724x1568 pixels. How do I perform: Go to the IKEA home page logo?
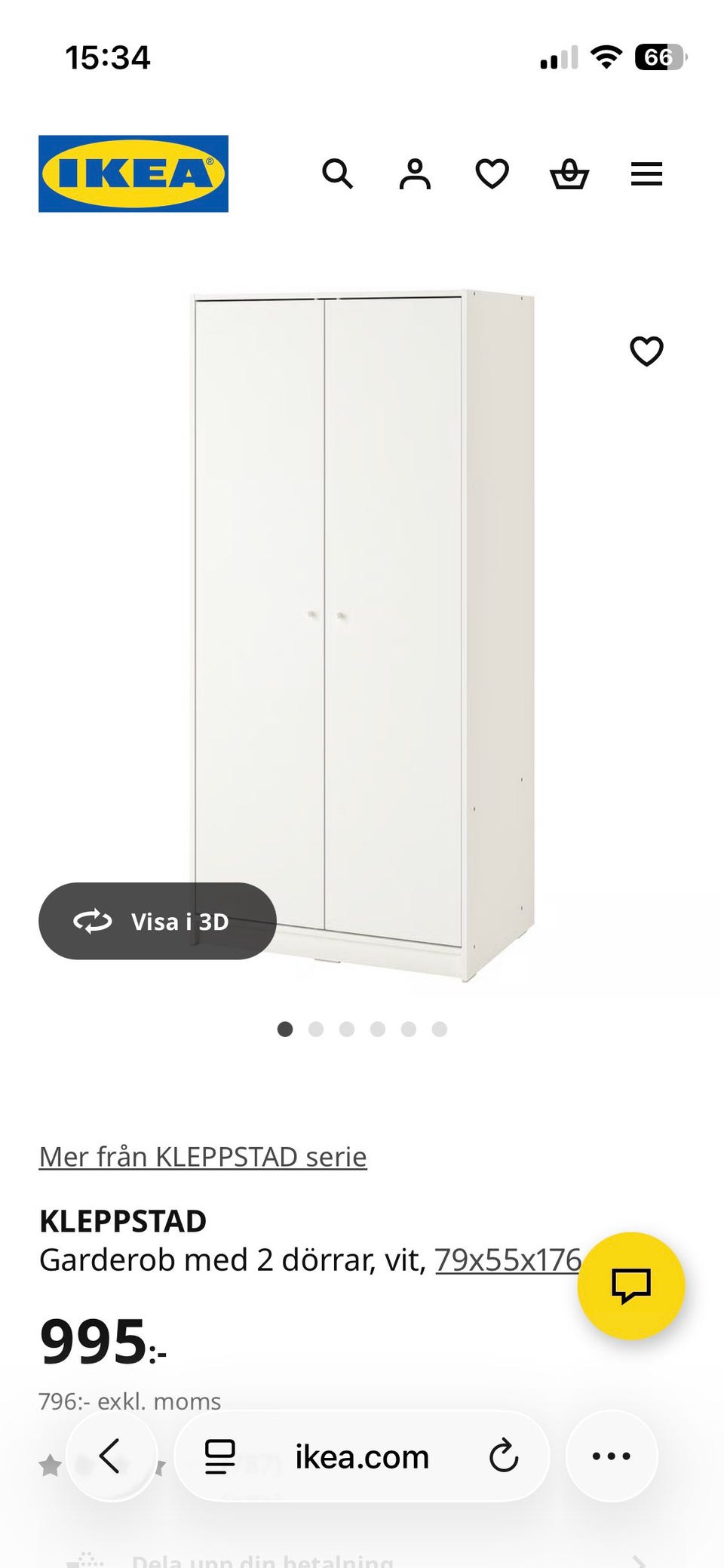tap(133, 173)
